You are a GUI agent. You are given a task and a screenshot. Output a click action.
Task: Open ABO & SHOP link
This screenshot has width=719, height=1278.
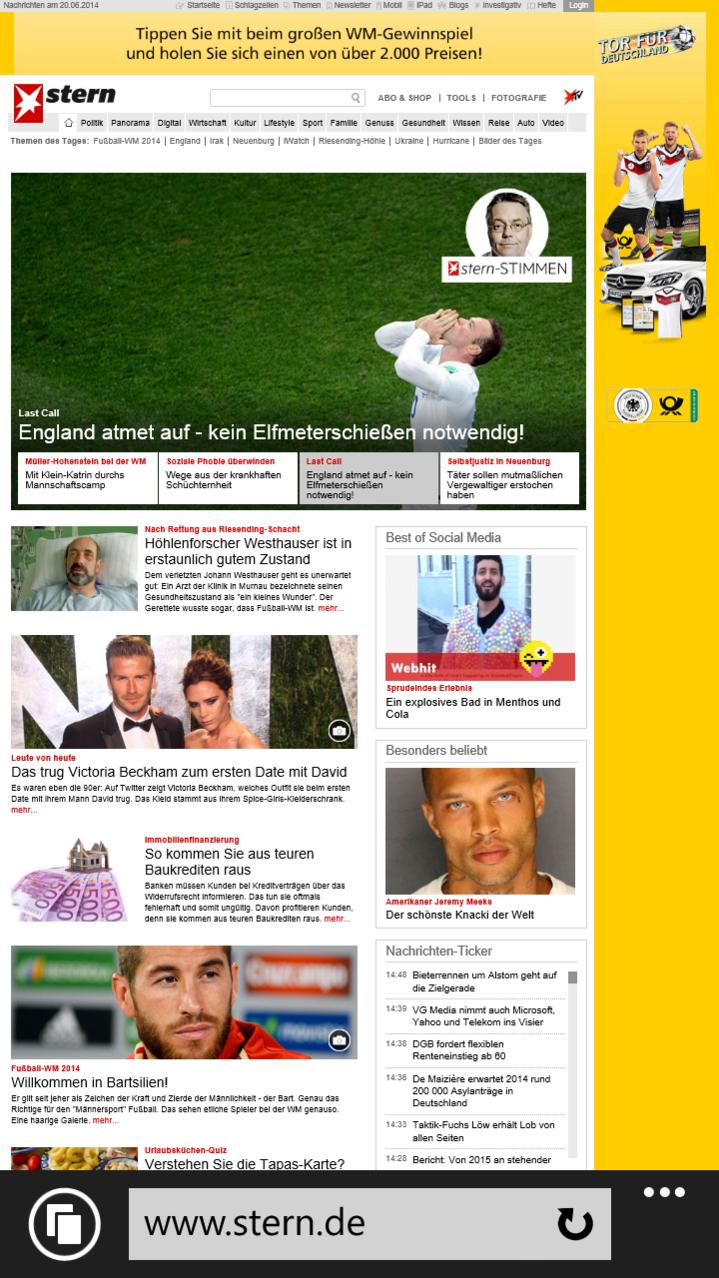pos(404,98)
